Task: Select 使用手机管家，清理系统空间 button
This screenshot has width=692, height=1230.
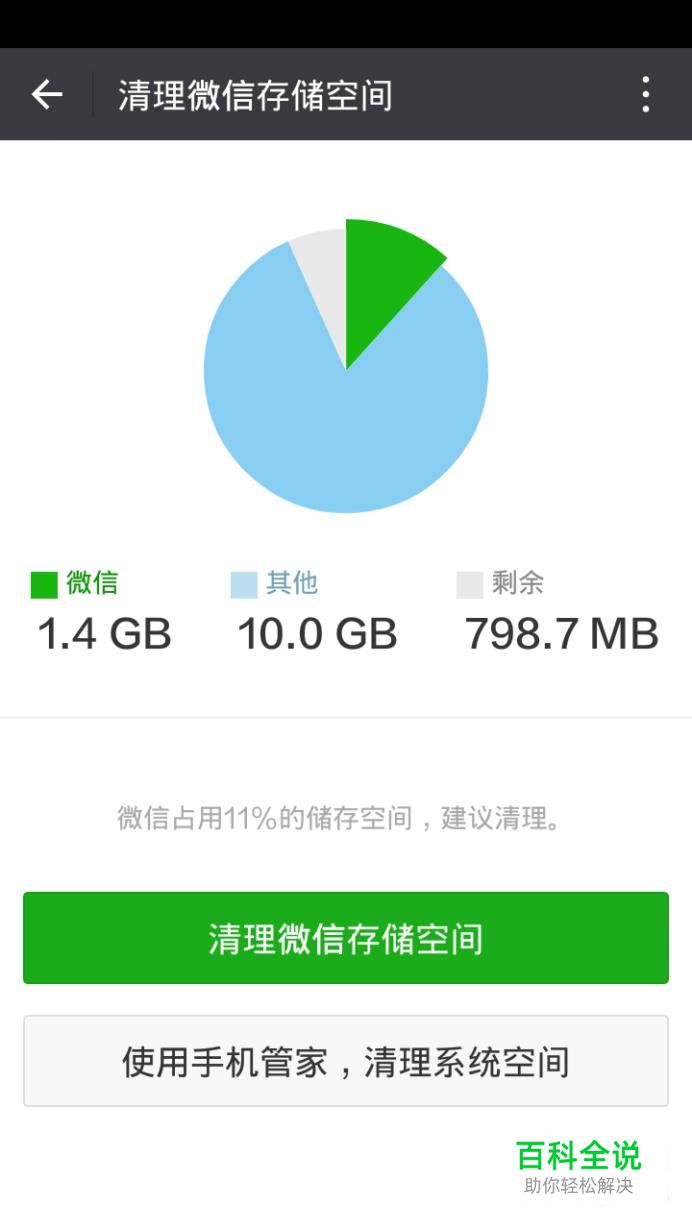Action: point(346,1061)
